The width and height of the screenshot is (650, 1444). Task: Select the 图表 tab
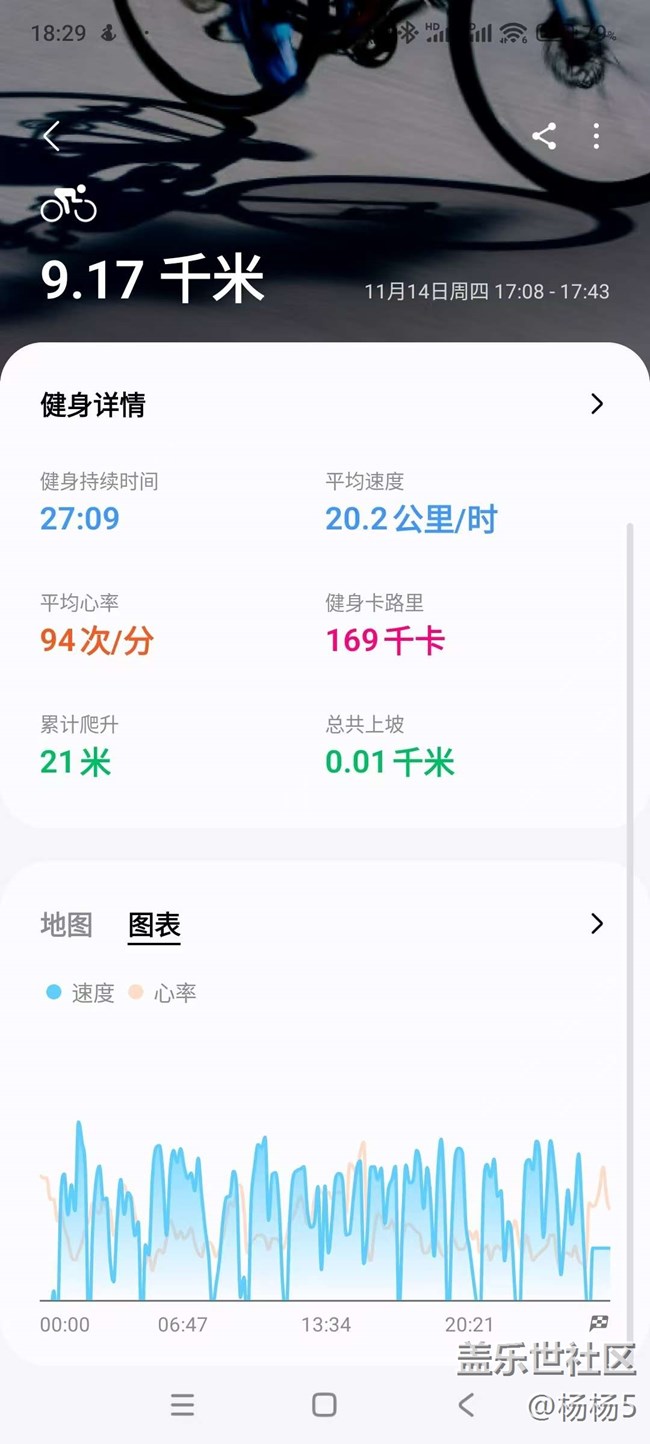[154, 925]
